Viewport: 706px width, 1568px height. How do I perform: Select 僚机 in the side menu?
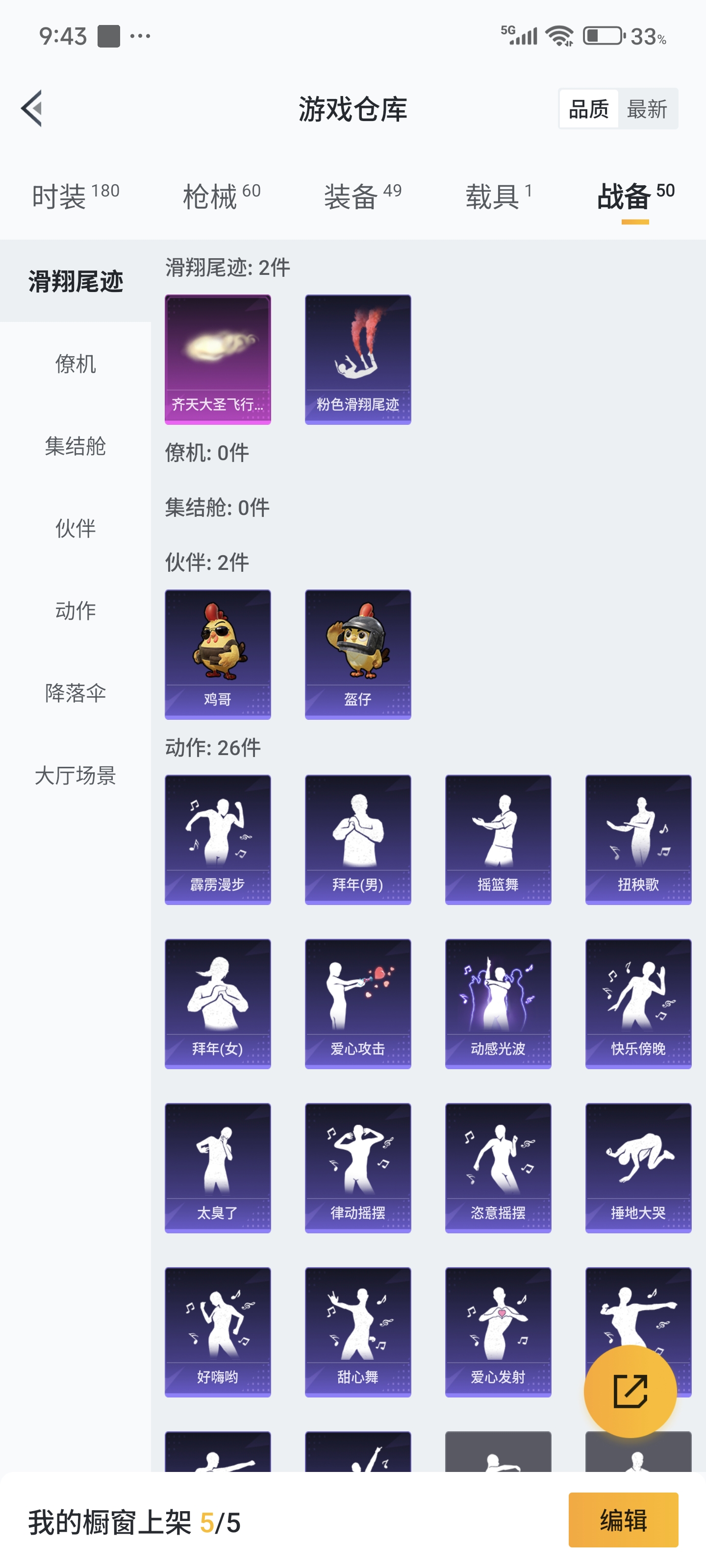(75, 364)
